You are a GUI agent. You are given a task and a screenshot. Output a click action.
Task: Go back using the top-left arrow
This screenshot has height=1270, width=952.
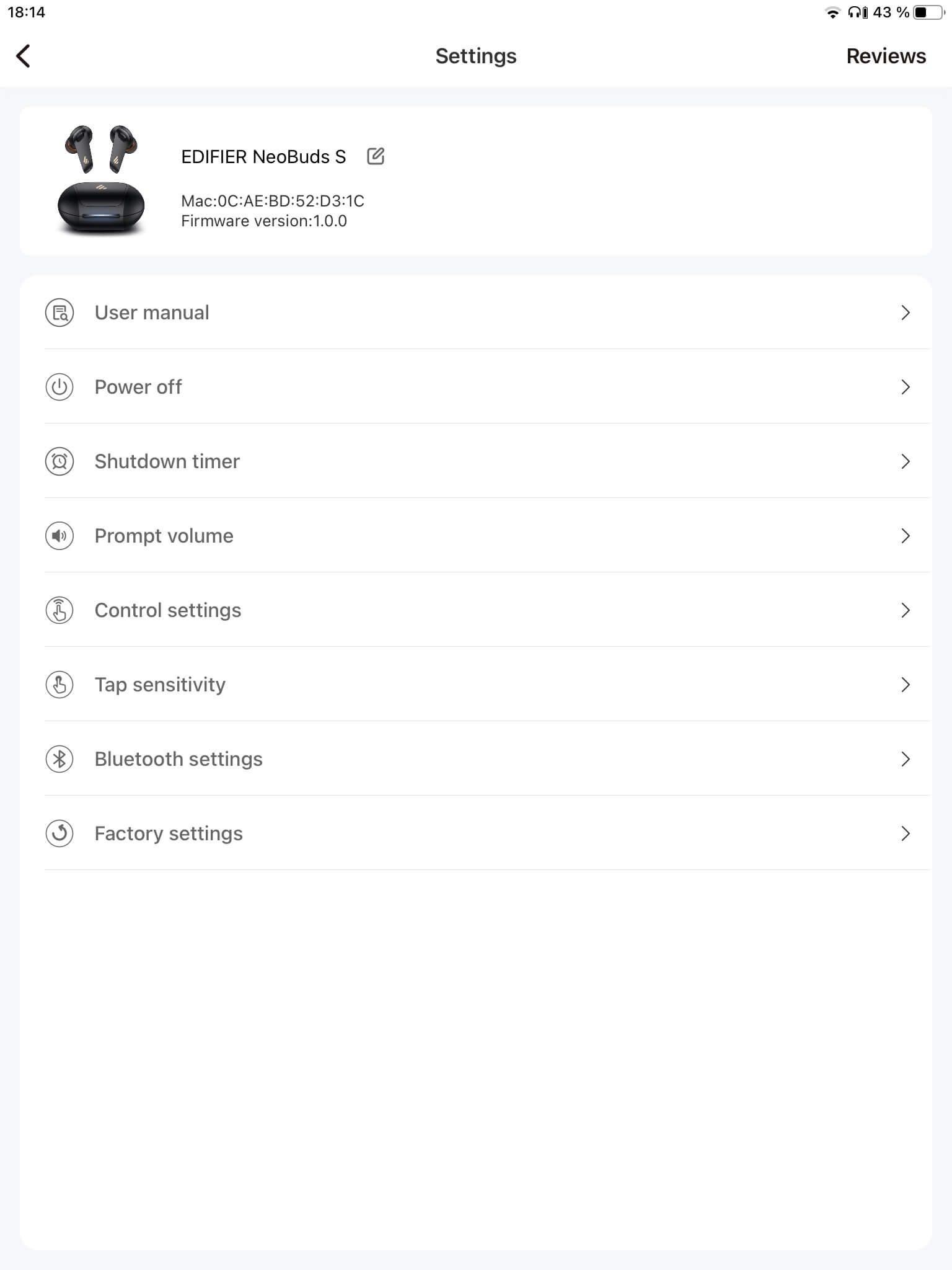click(24, 56)
